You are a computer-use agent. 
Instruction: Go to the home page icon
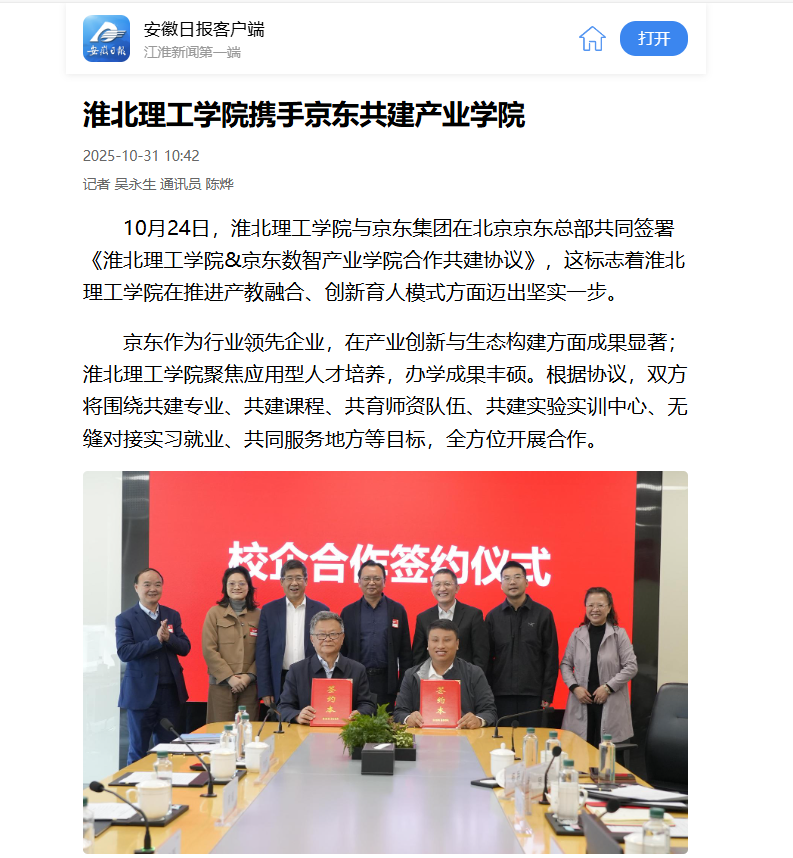click(x=592, y=39)
